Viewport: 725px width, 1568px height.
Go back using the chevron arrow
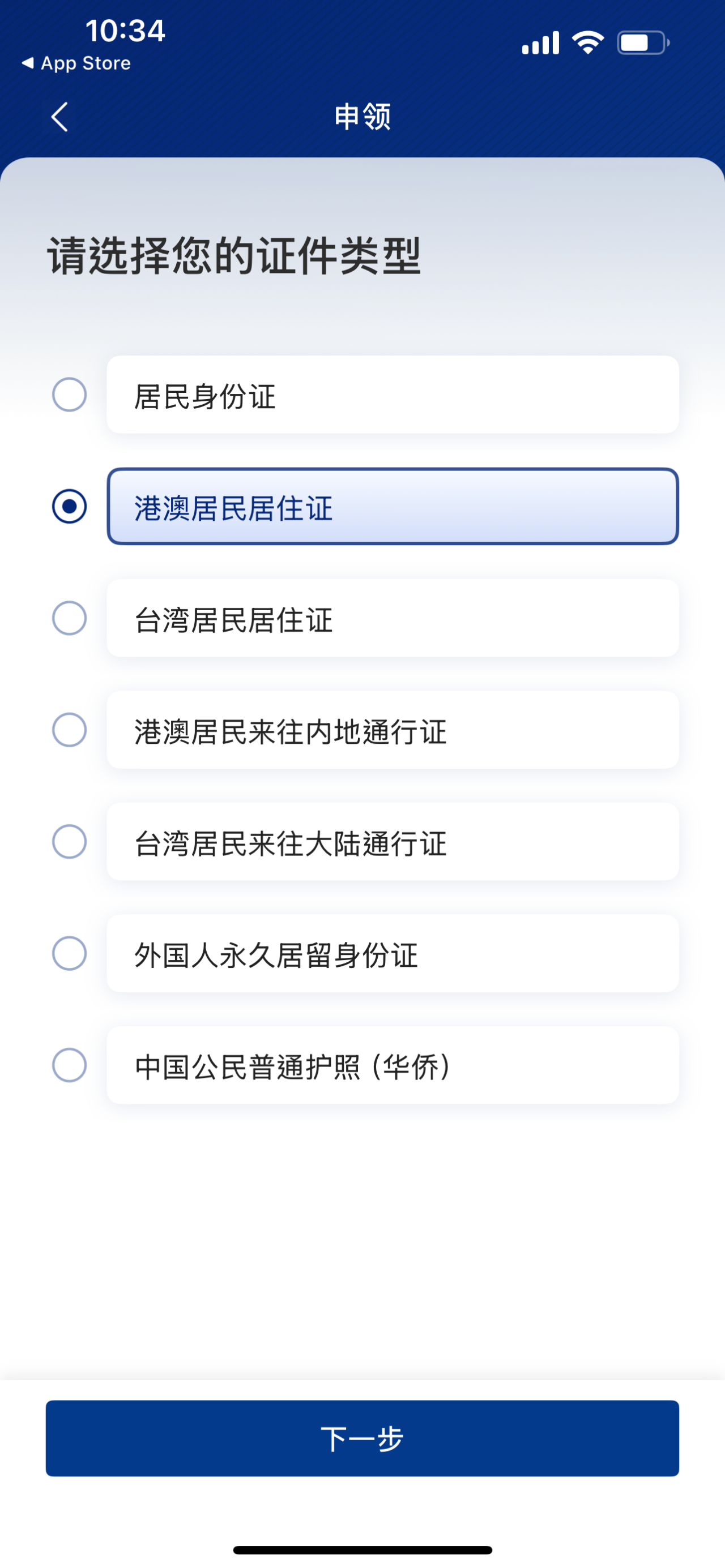[x=59, y=115]
